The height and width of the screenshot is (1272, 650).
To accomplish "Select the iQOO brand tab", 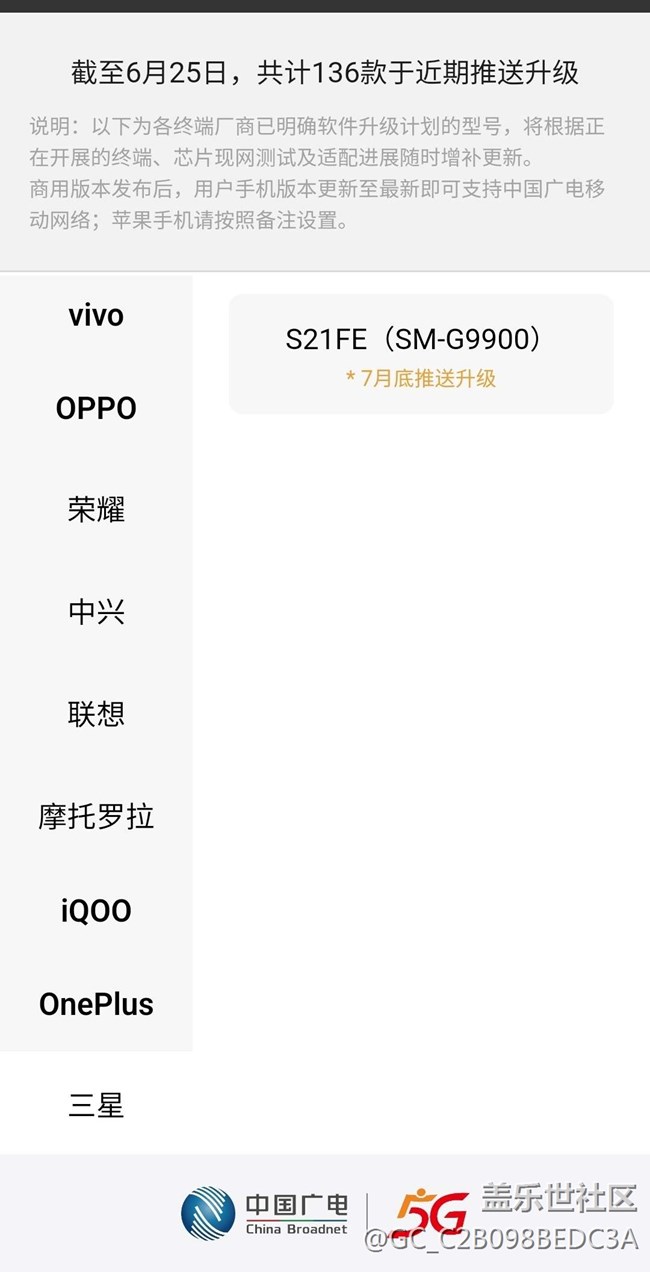I will pos(96,911).
